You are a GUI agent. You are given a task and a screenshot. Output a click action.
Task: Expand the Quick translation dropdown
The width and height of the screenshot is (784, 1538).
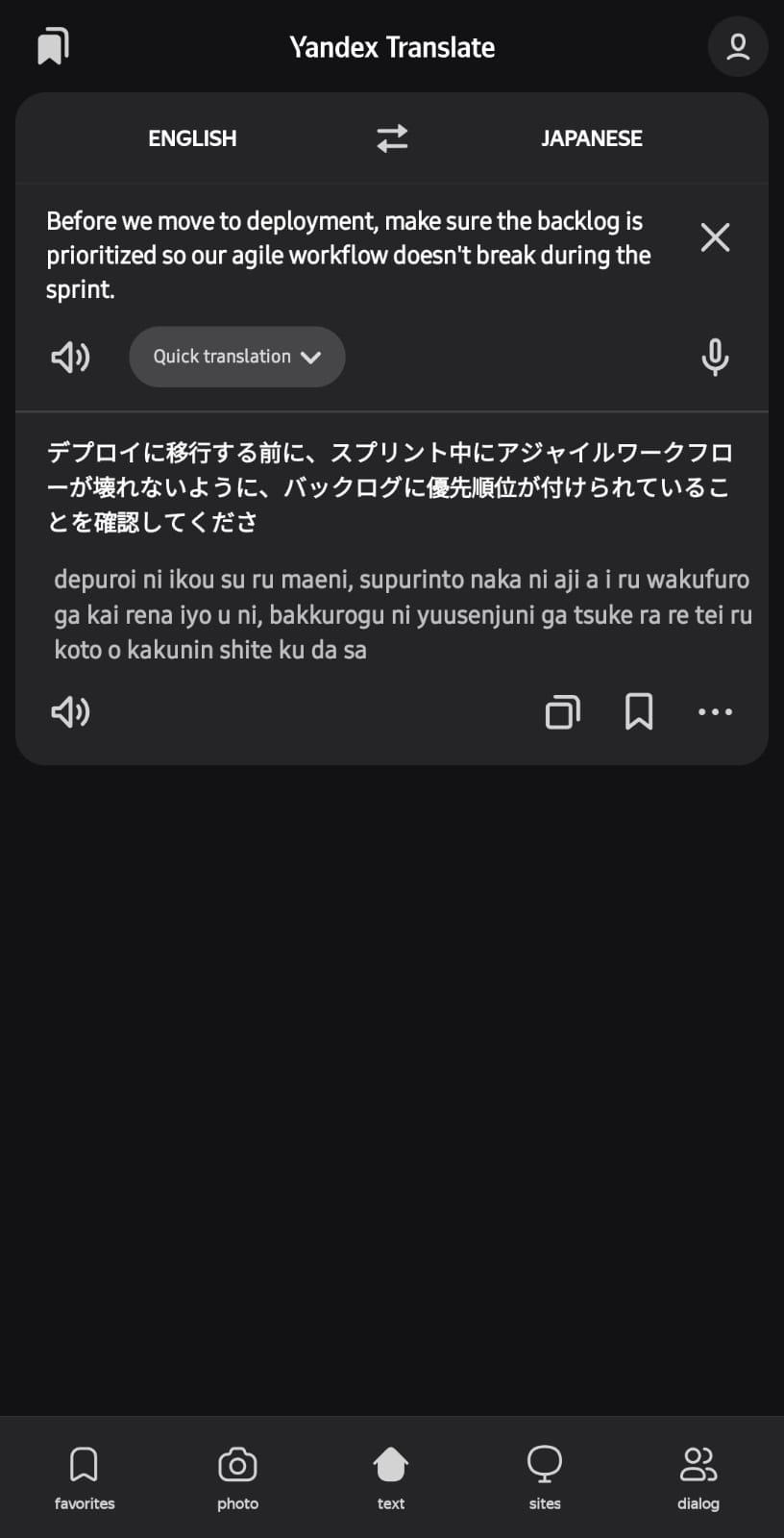(x=236, y=357)
